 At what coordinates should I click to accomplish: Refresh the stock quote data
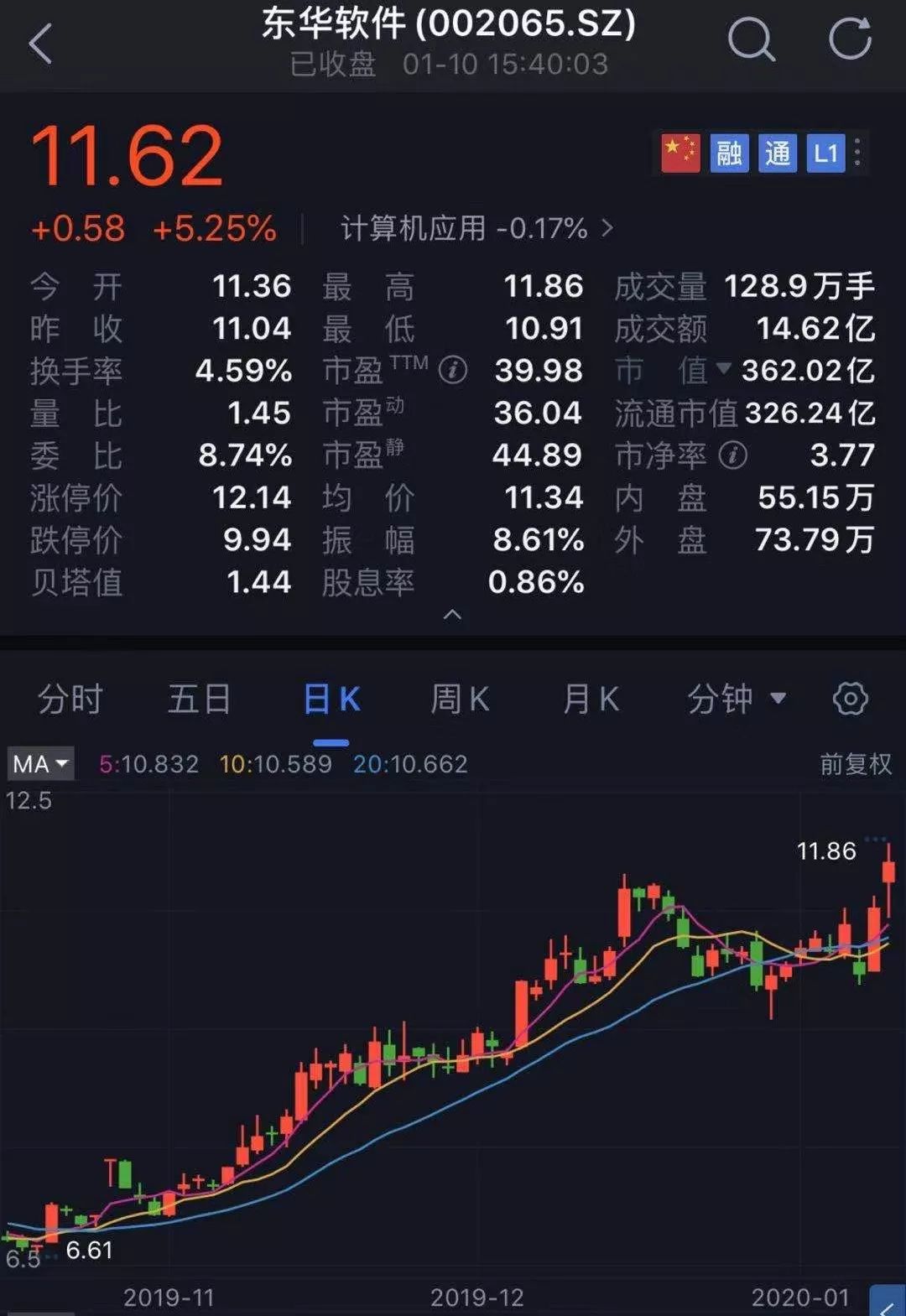pos(850,39)
